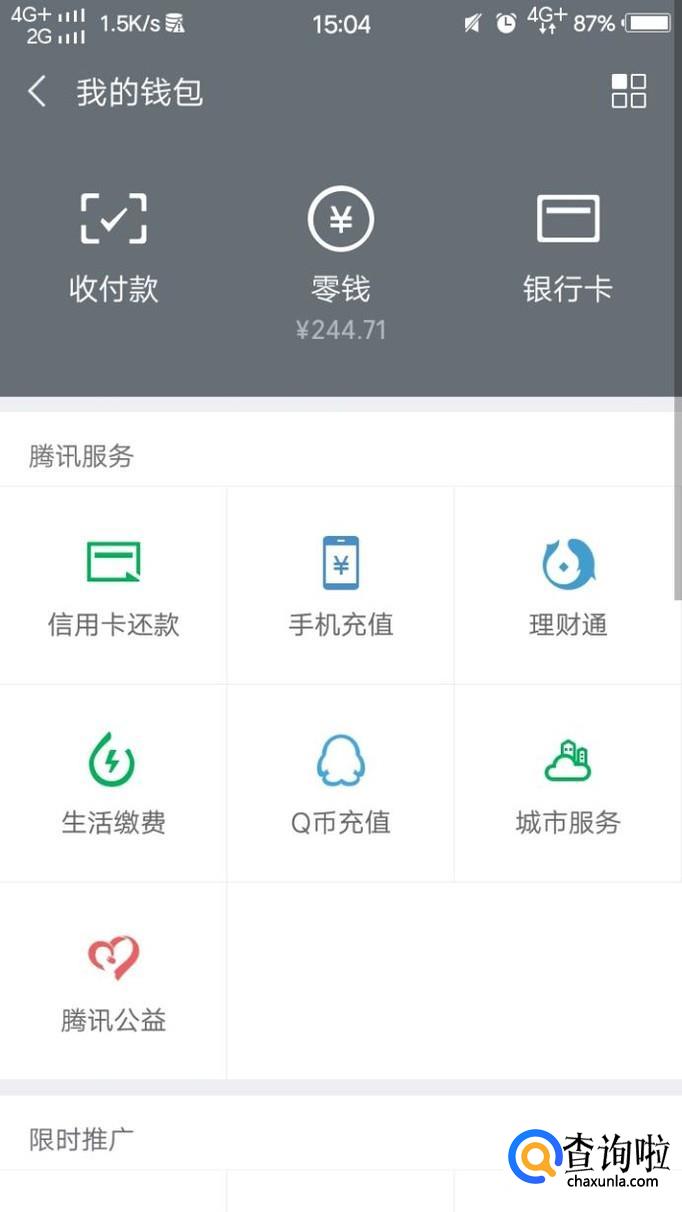The height and width of the screenshot is (1212, 682).
Task: Open the grid menu icon at top right
Action: click(628, 91)
